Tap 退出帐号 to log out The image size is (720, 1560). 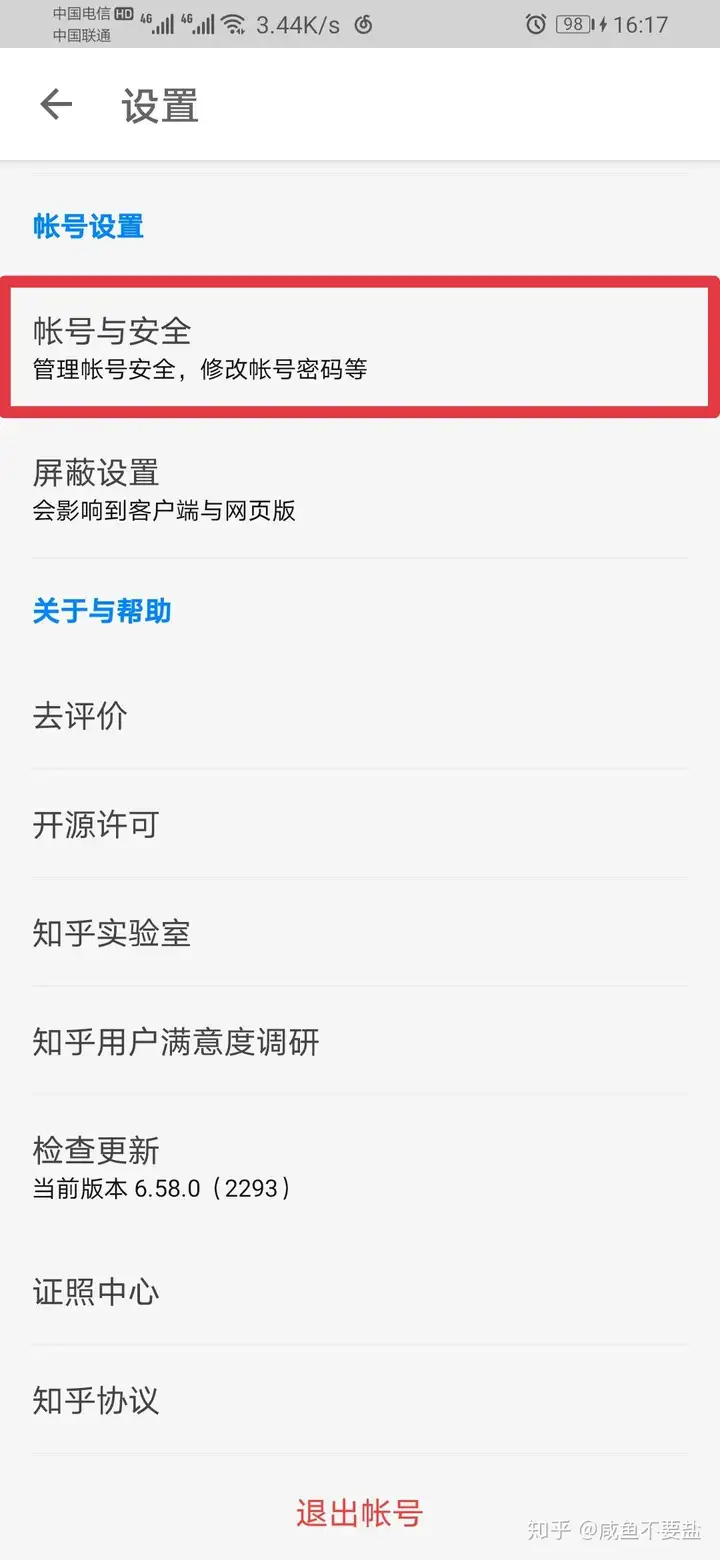(360, 1513)
